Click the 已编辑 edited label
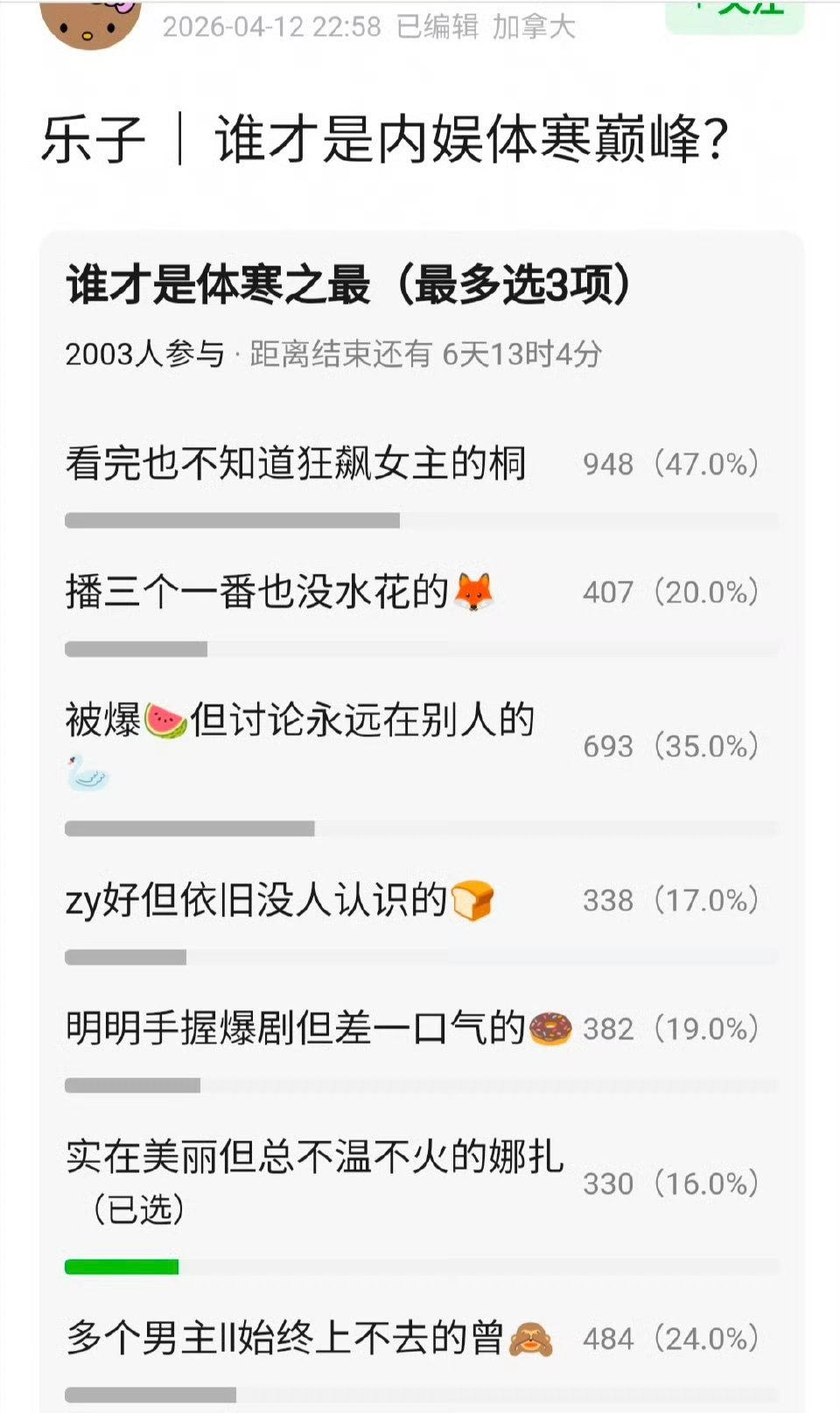Screen dimensions: 840x1413 coord(437,29)
